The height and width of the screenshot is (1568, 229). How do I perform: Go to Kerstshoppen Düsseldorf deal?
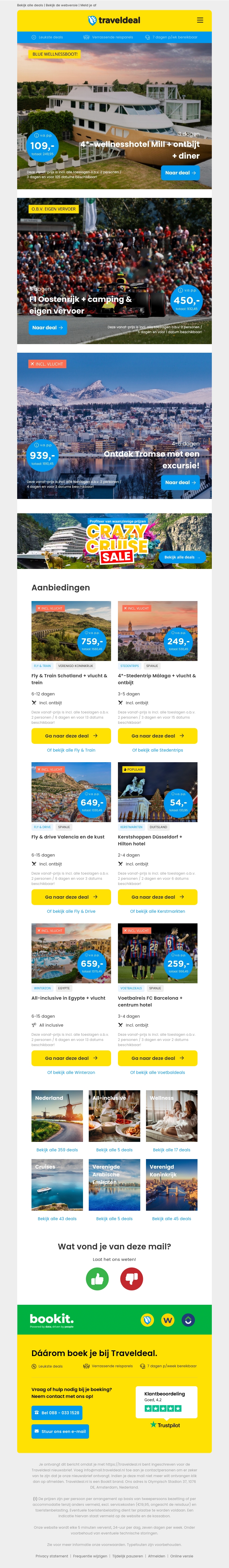click(157, 897)
